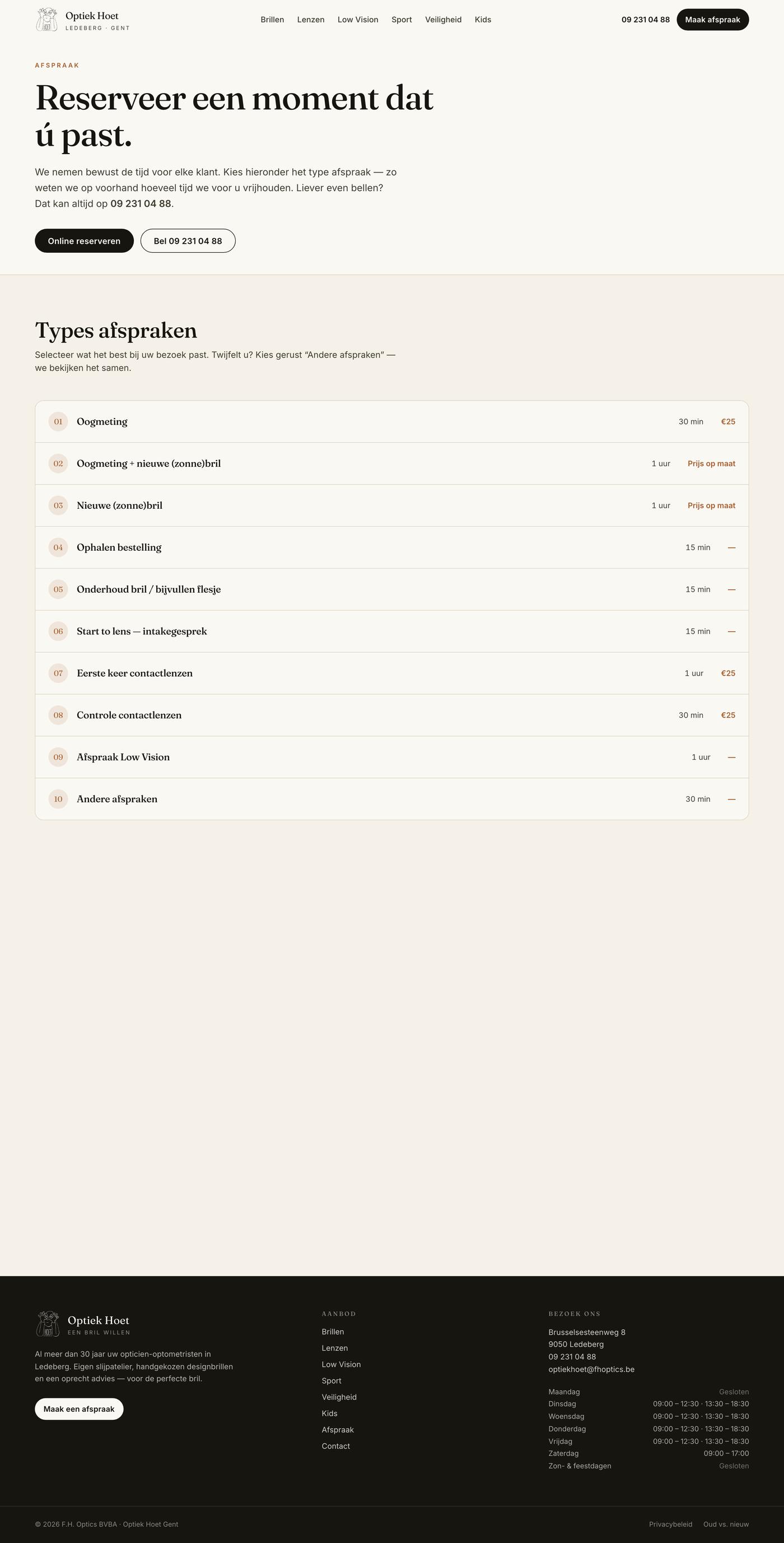
Task: Select the Oogmeting 30 min appointment
Action: click(392, 422)
